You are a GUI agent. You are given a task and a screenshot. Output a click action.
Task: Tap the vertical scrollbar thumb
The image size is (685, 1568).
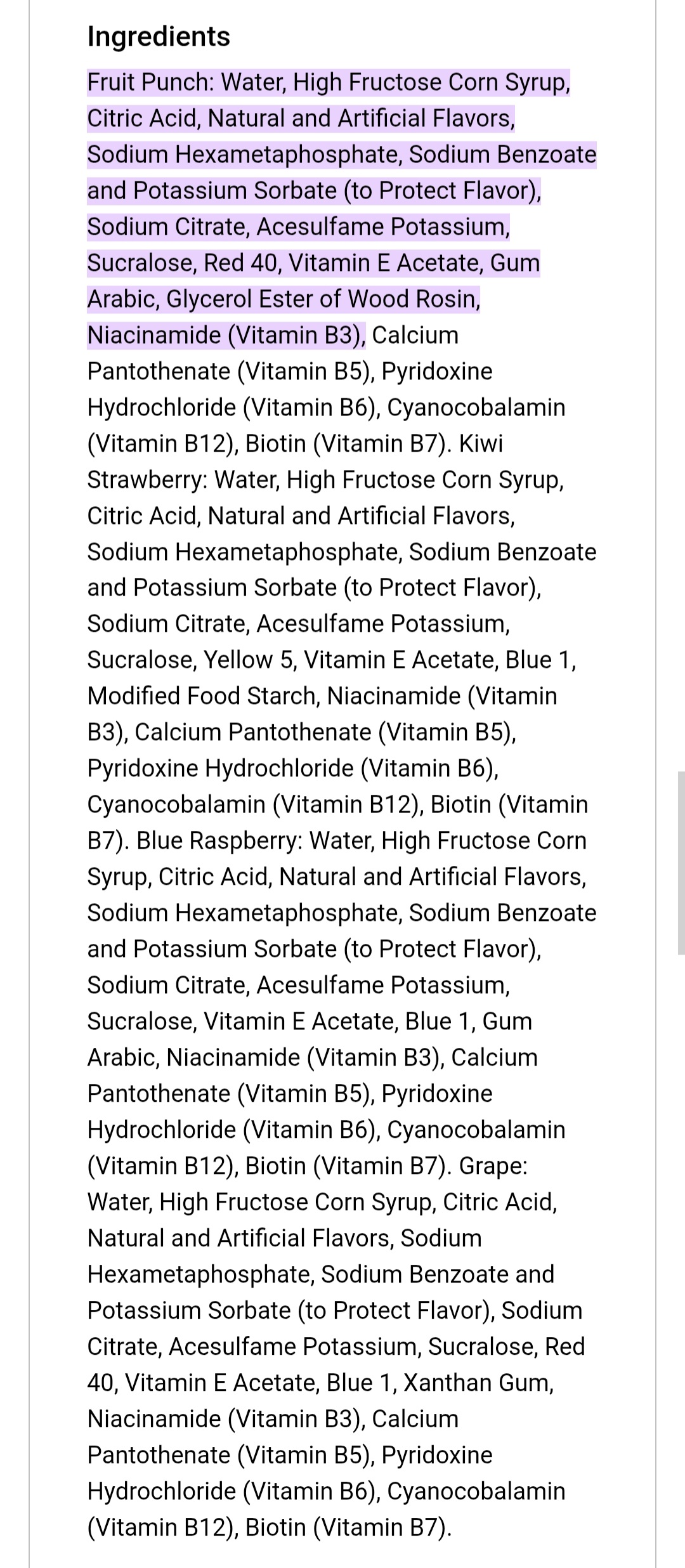click(681, 863)
